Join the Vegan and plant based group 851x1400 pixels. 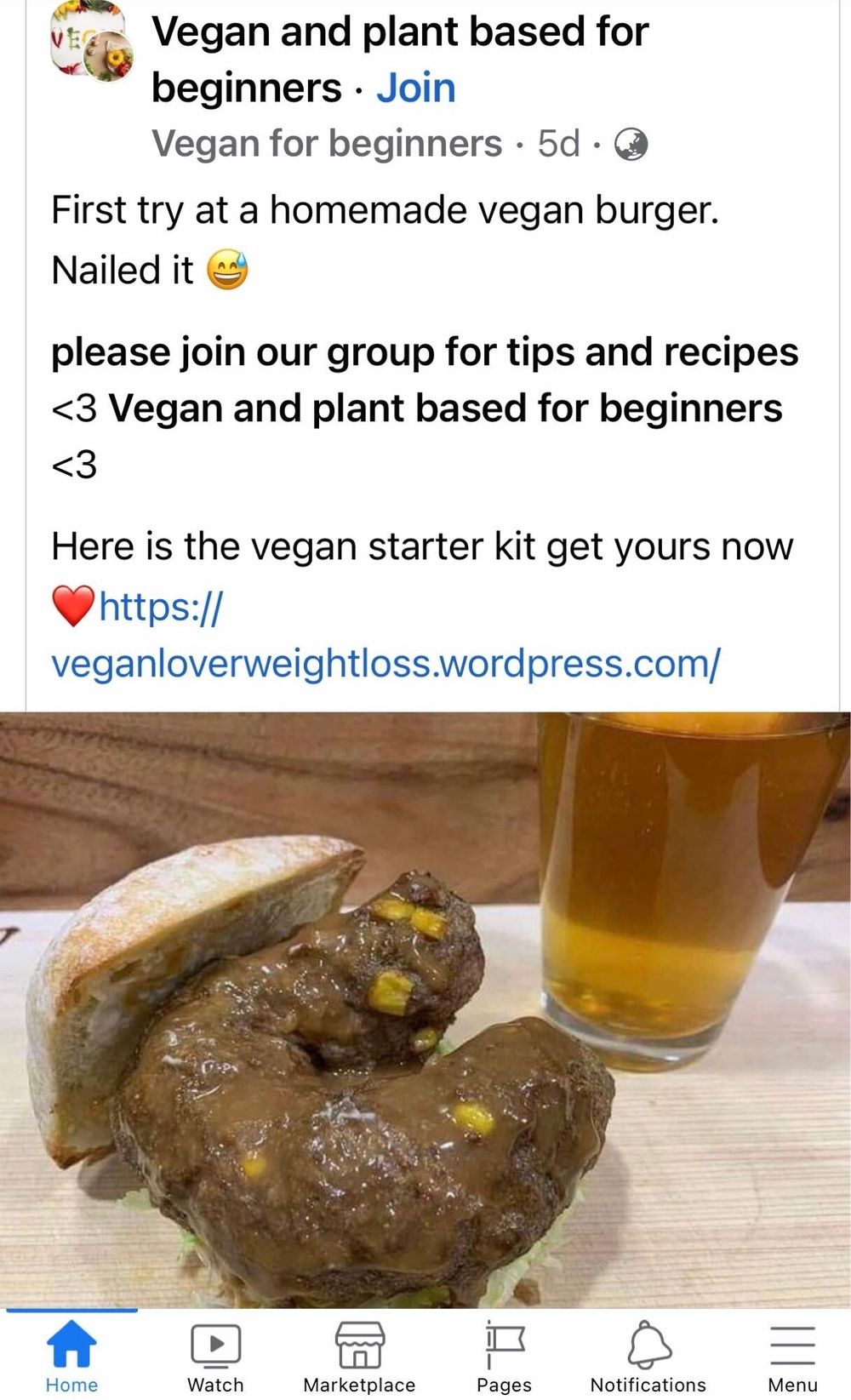pyautogui.click(x=416, y=88)
